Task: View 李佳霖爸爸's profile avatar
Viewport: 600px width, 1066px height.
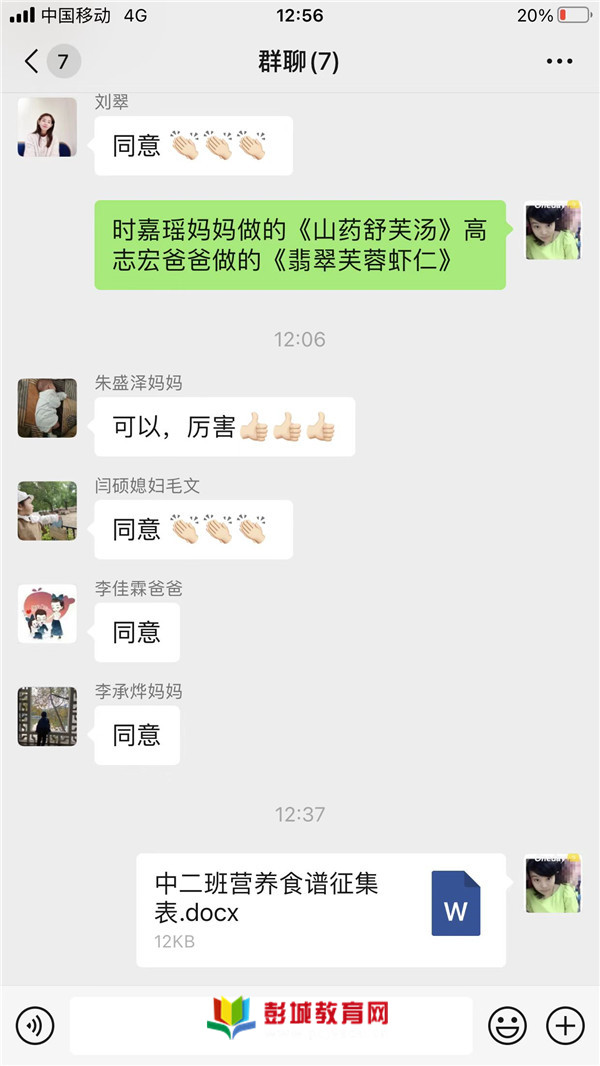Action: (47, 613)
